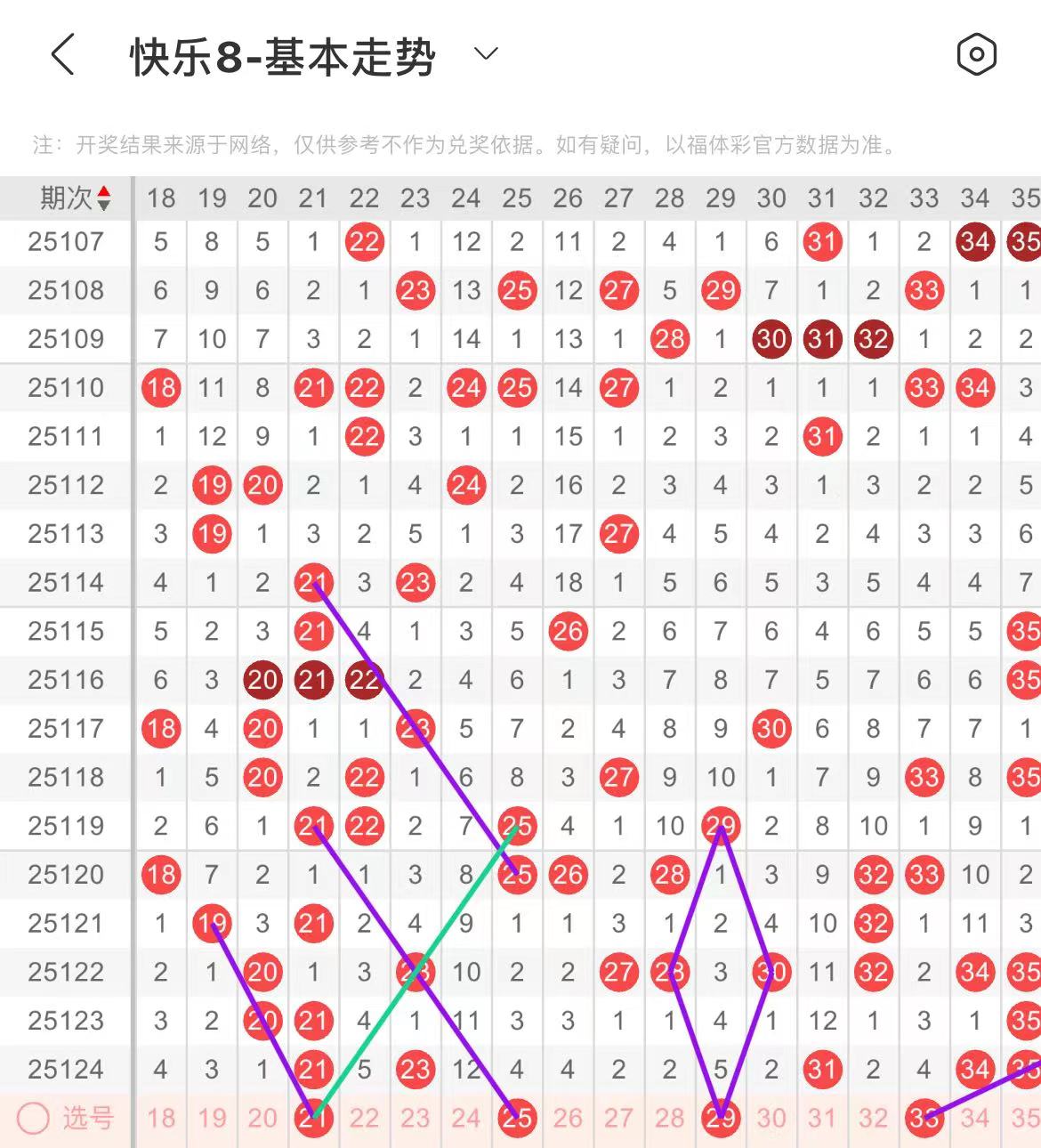Select number 28 in the 选号 row
This screenshot has width=1041, height=1148.
pyautogui.click(x=669, y=1118)
